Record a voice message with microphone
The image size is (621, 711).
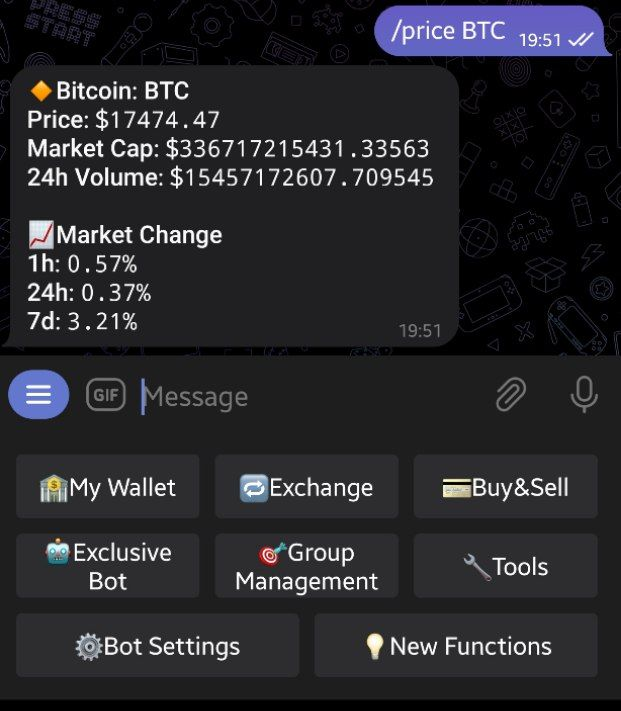coord(584,395)
